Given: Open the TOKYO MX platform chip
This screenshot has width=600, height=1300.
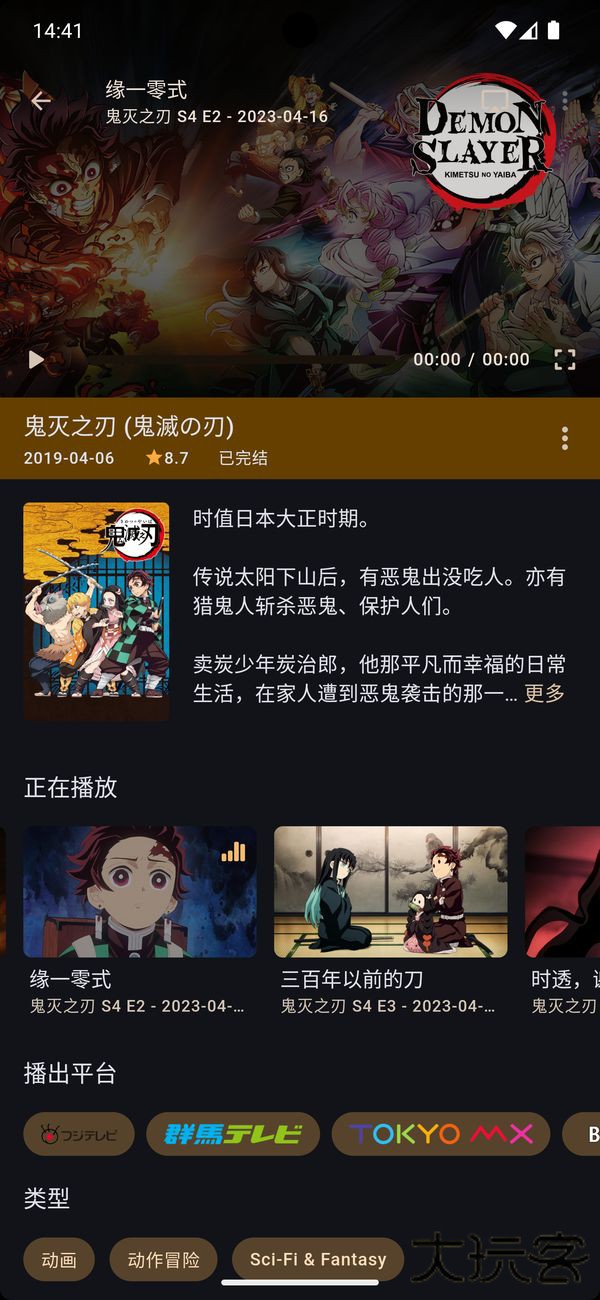Looking at the screenshot, I should [441, 1134].
